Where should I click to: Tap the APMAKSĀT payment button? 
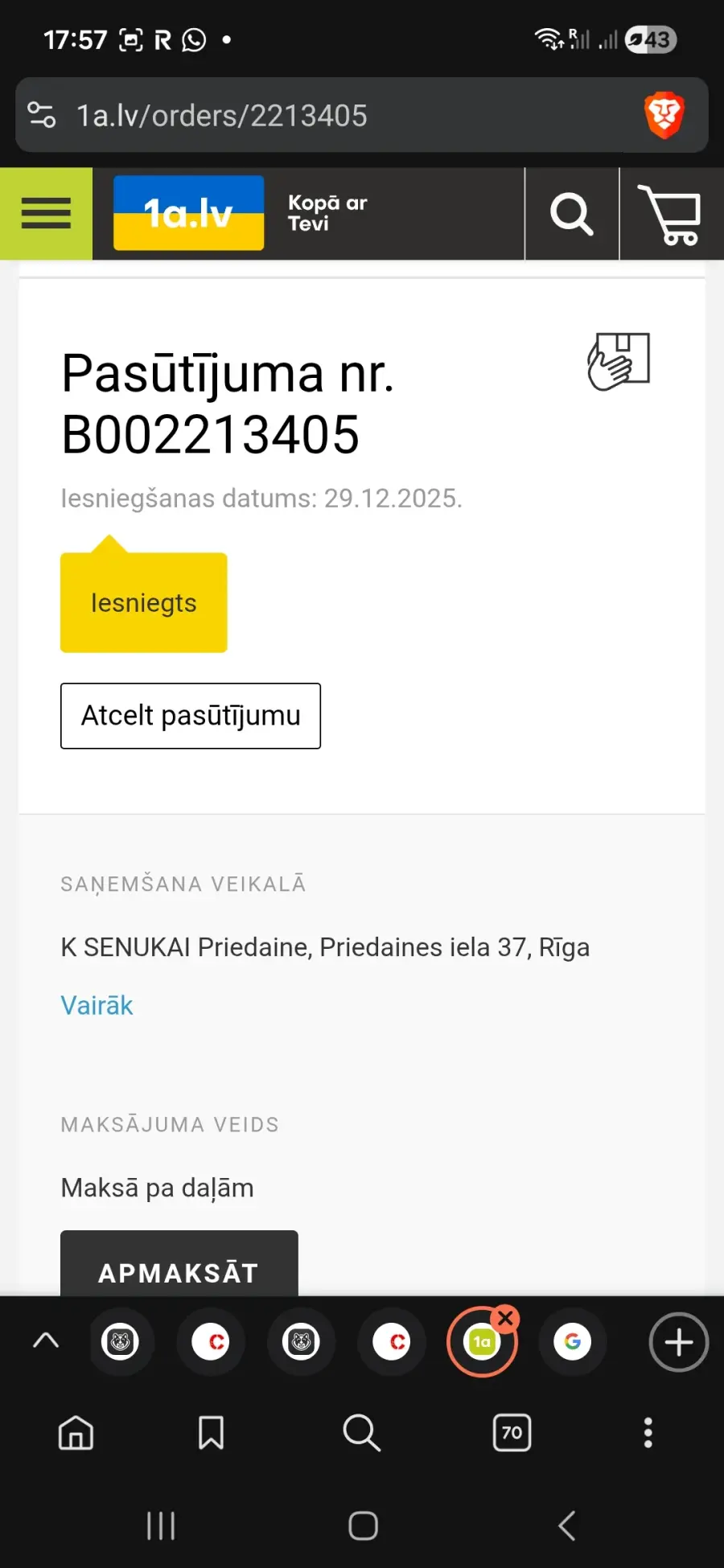tap(179, 1270)
